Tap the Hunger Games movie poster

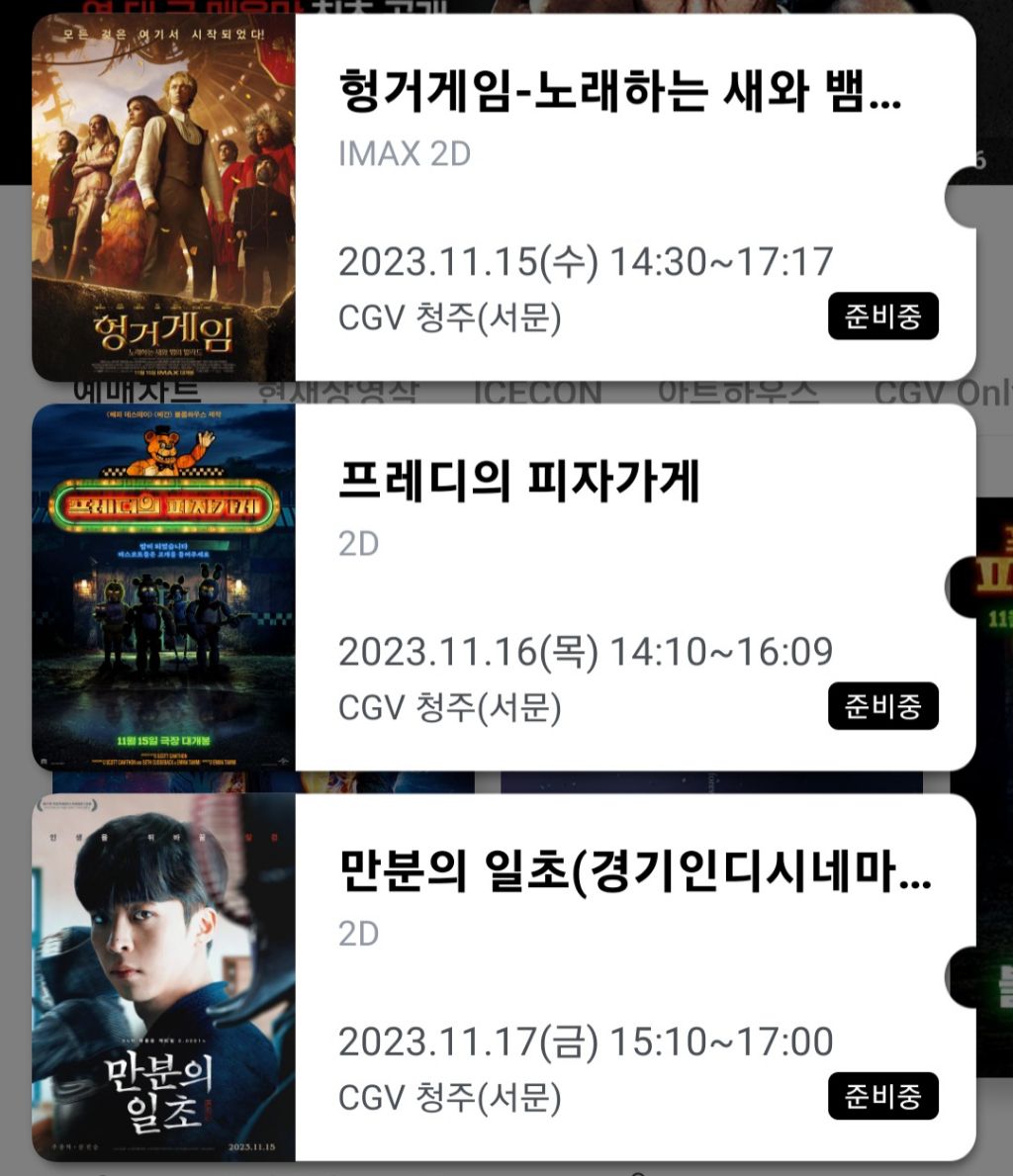pyautogui.click(x=163, y=198)
